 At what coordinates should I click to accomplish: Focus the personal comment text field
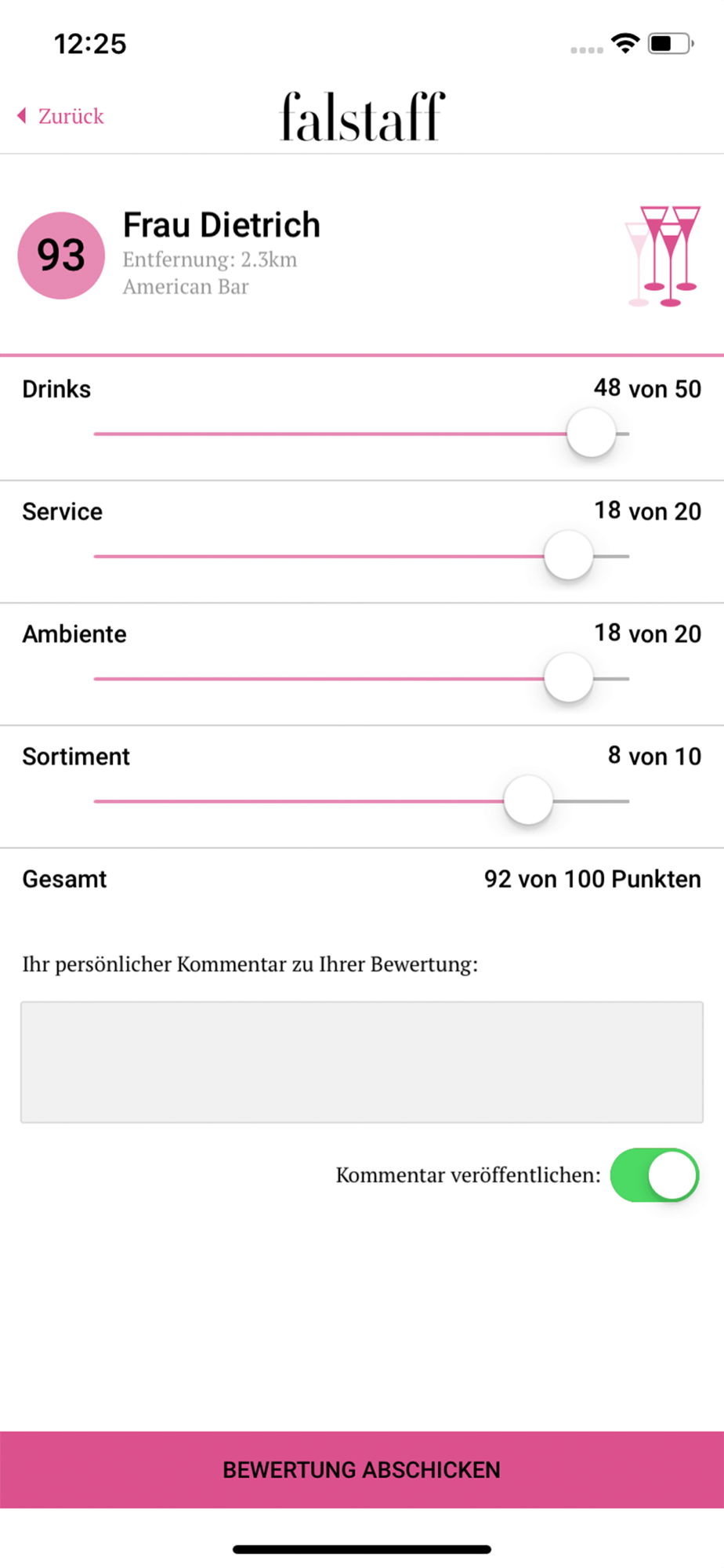click(x=361, y=1062)
